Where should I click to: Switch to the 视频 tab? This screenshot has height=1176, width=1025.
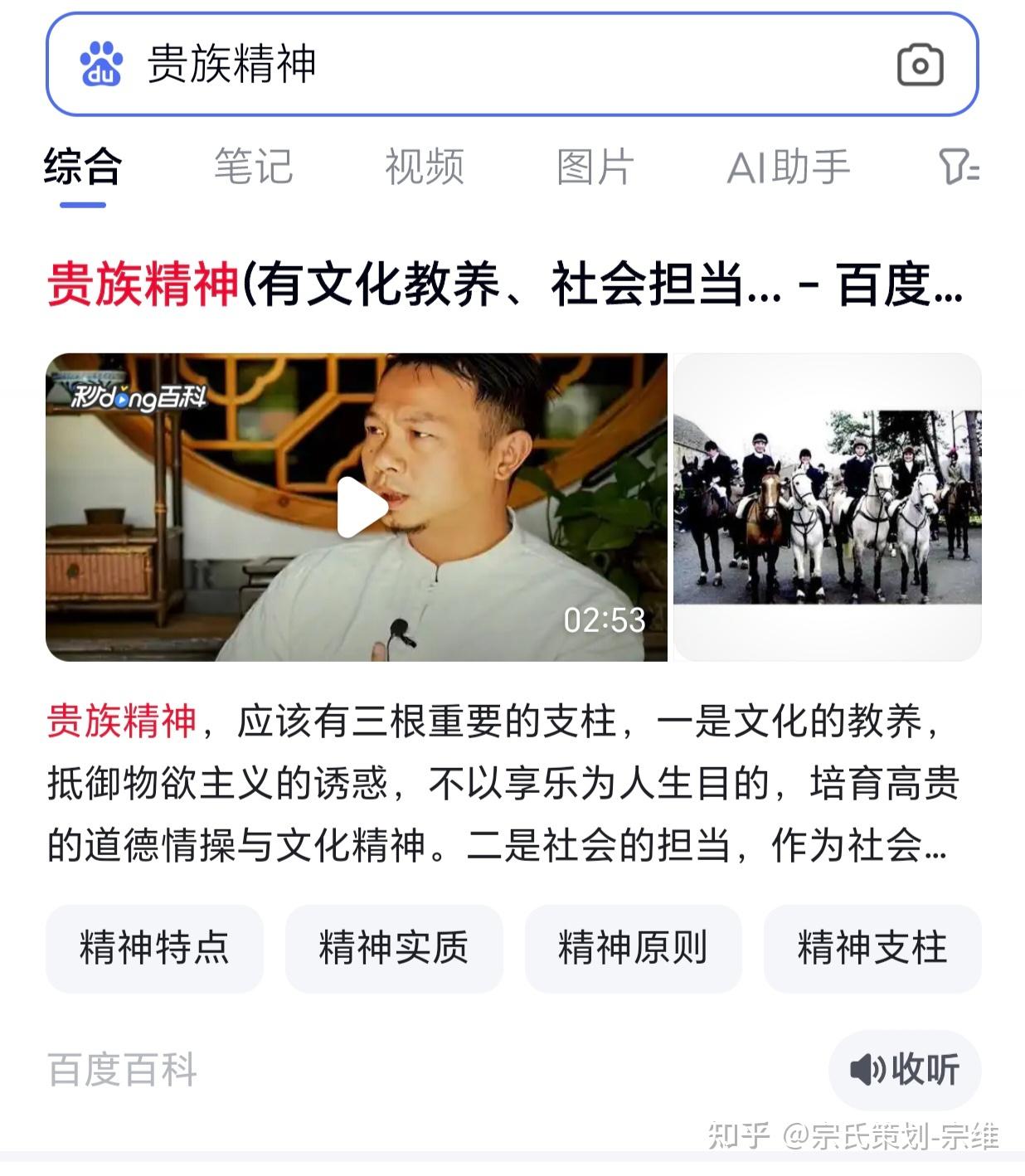(424, 167)
